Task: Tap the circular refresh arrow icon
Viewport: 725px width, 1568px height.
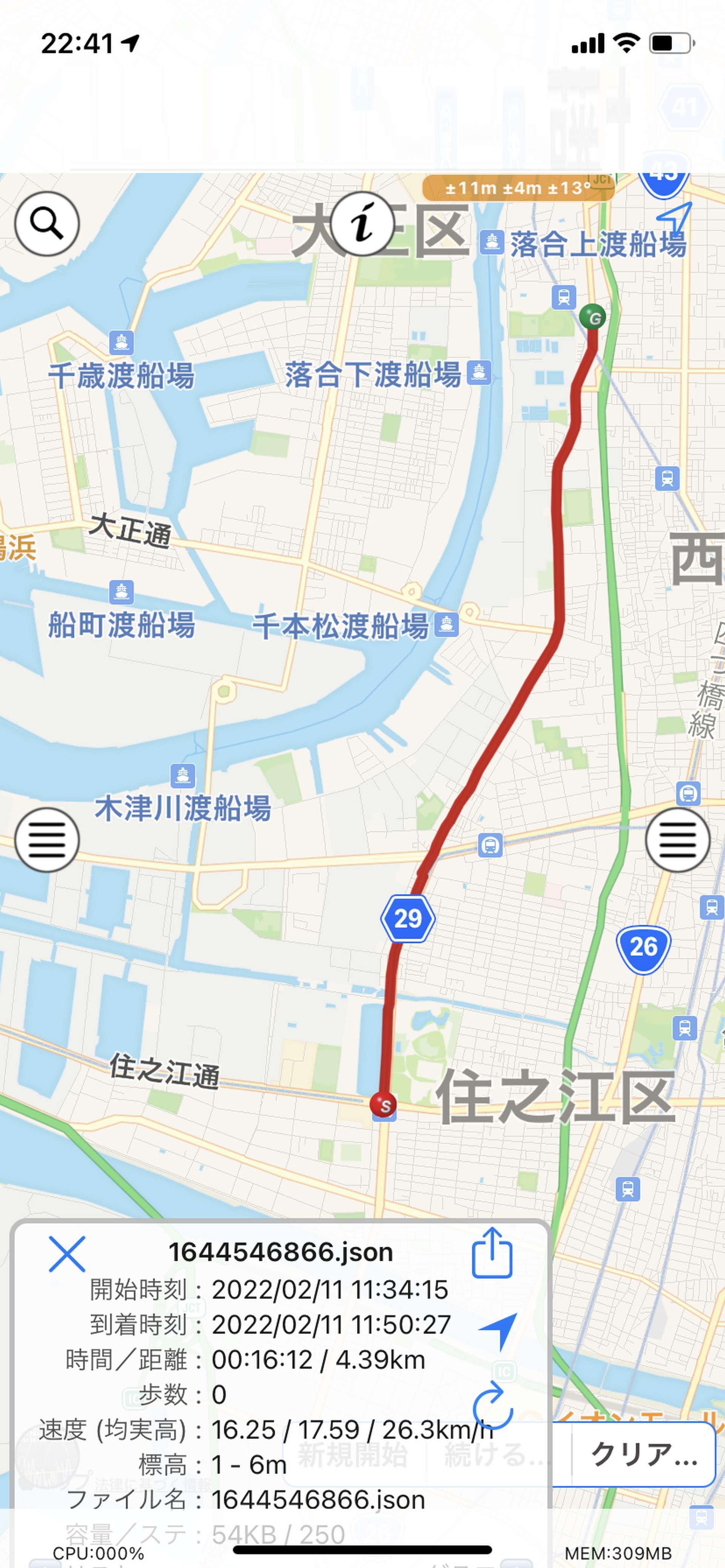Action: 492,1406
